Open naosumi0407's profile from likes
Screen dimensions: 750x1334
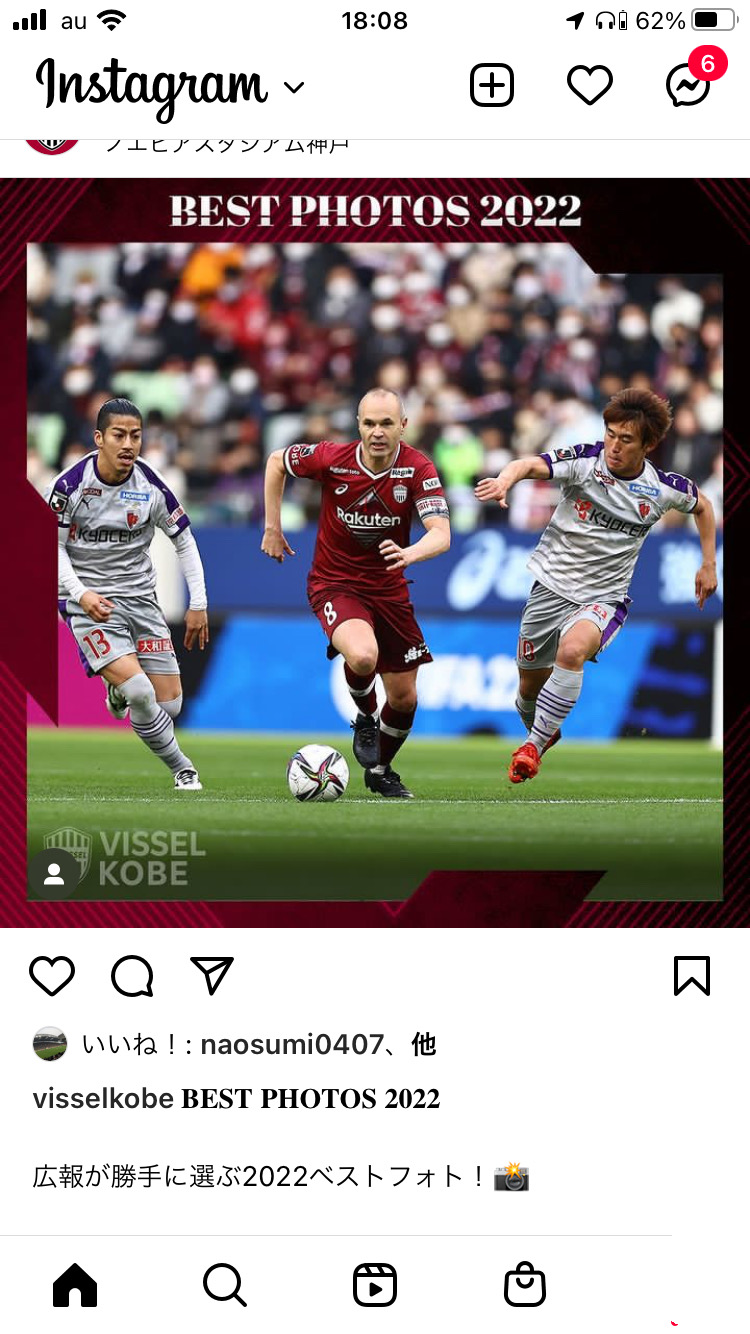tap(292, 1045)
